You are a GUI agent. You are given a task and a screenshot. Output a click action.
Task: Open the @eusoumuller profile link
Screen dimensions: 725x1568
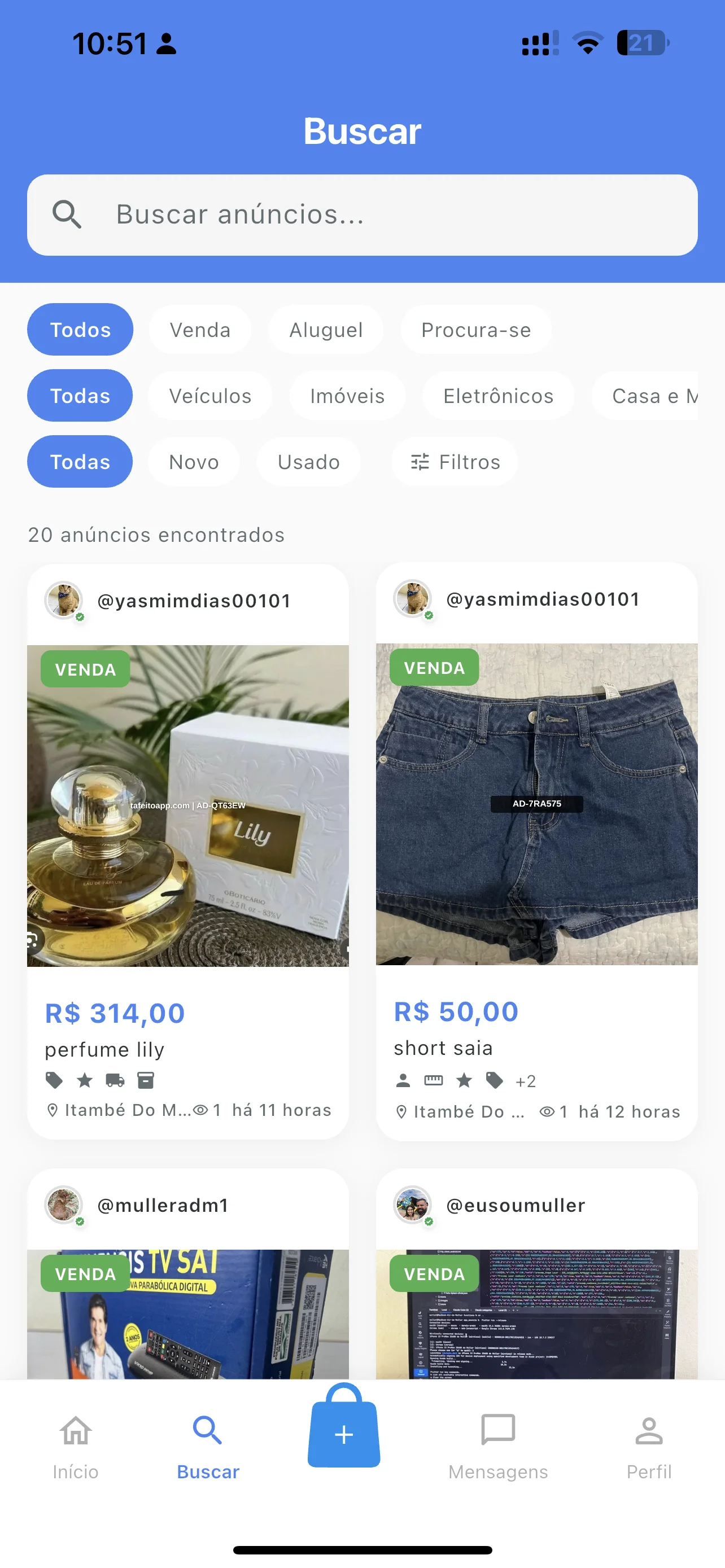(515, 1205)
